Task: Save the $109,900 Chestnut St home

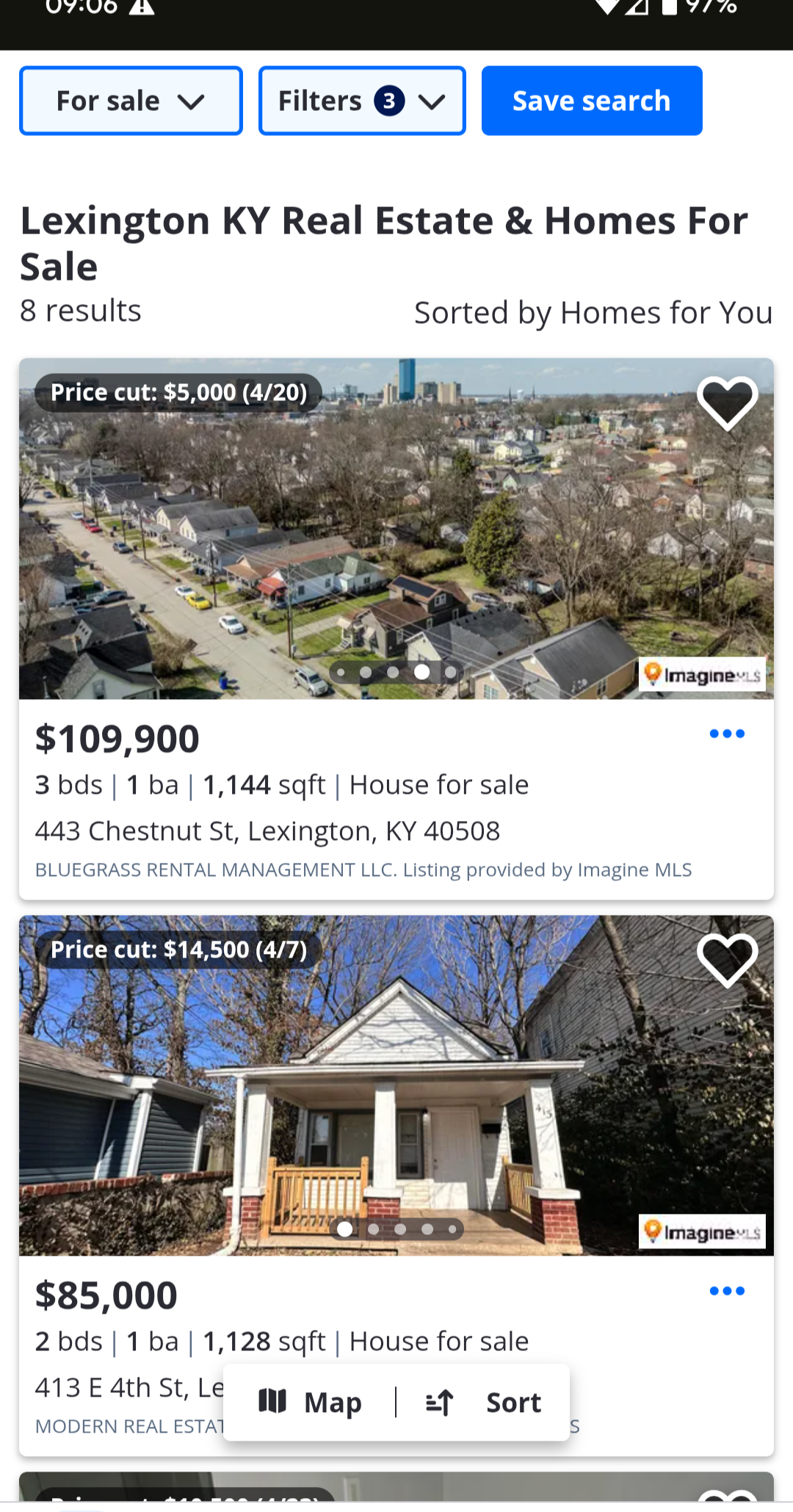Action: pyautogui.click(x=727, y=402)
